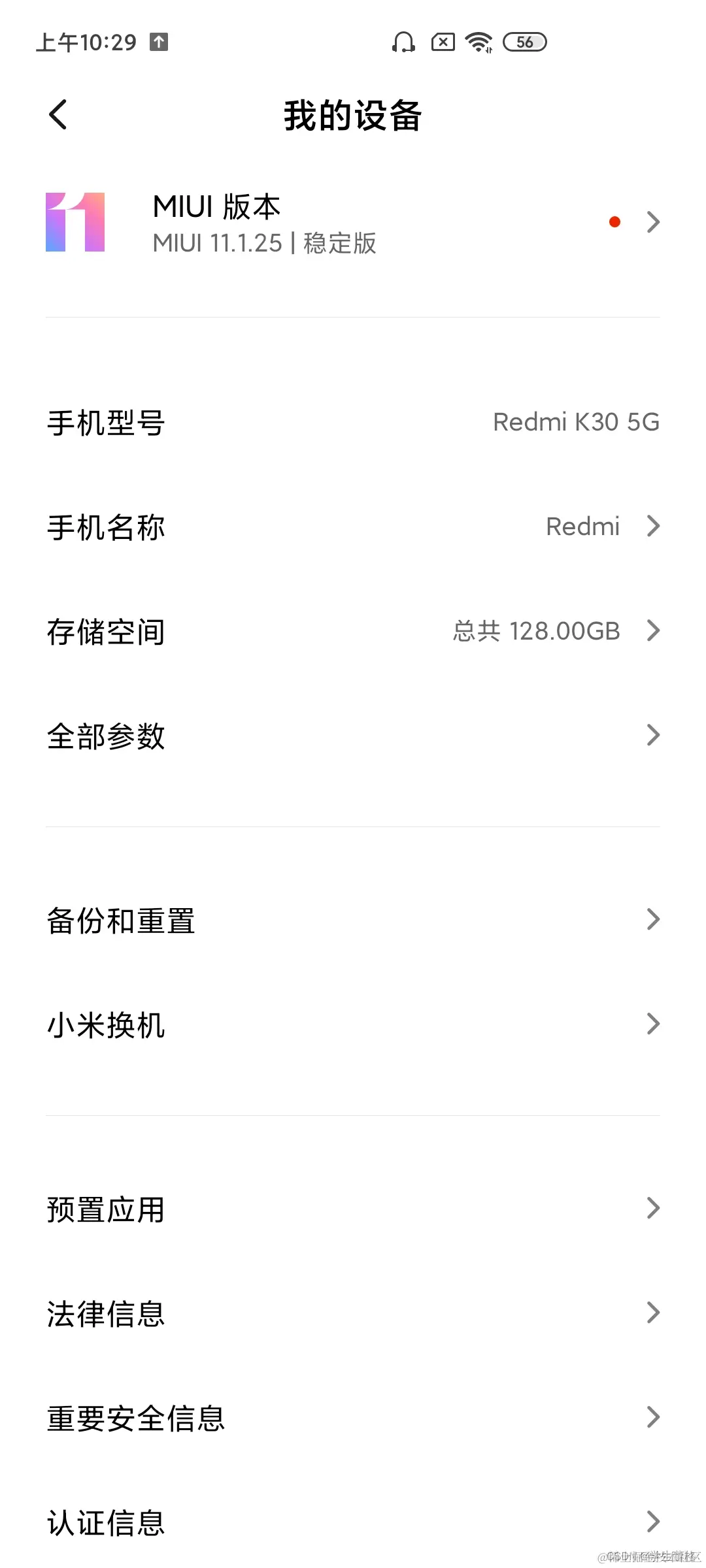
Task: Select the Redmi K30 5G model text
Action: pyautogui.click(x=577, y=422)
